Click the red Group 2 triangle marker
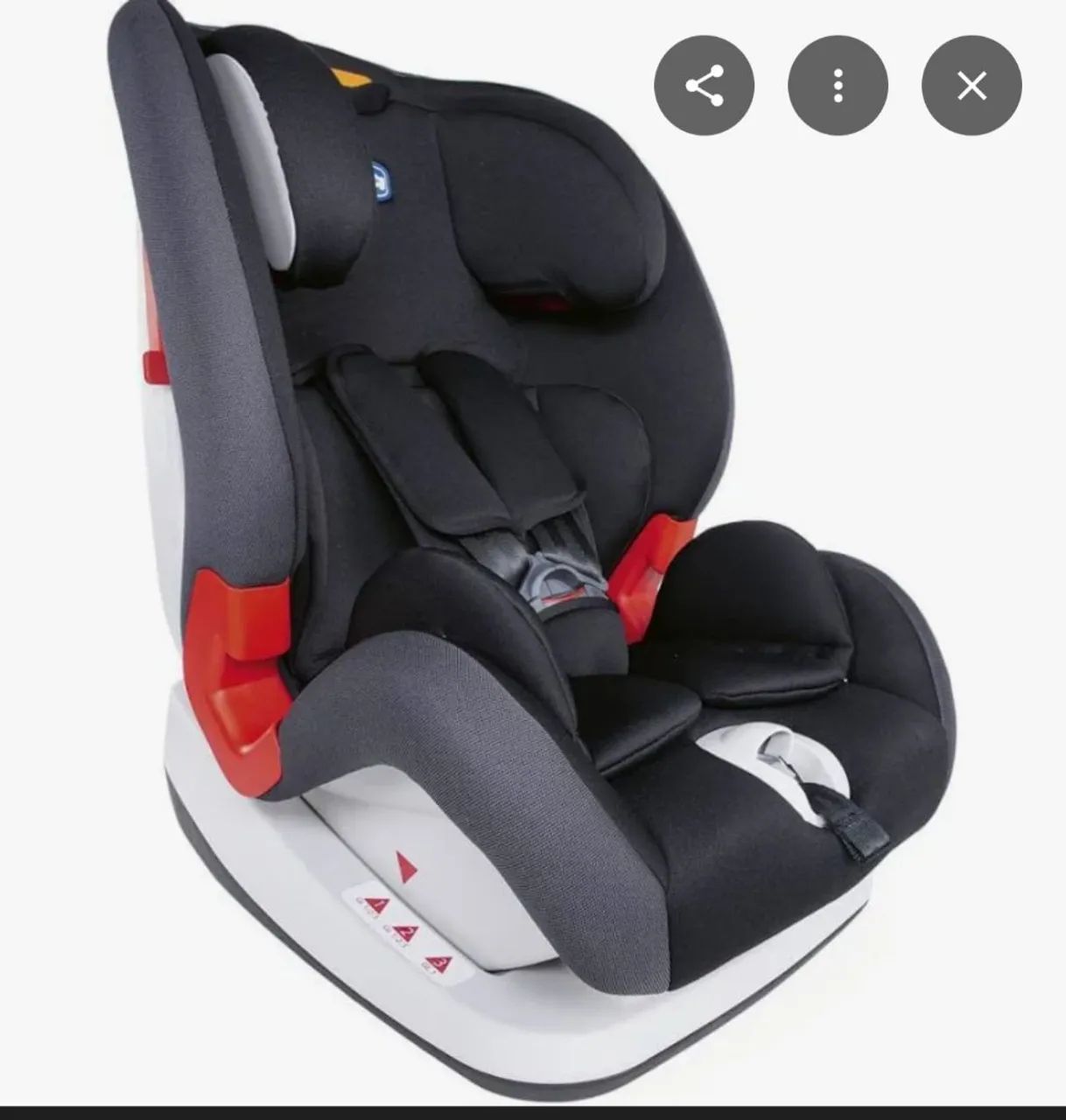The height and width of the screenshot is (1120, 1066). 404,932
